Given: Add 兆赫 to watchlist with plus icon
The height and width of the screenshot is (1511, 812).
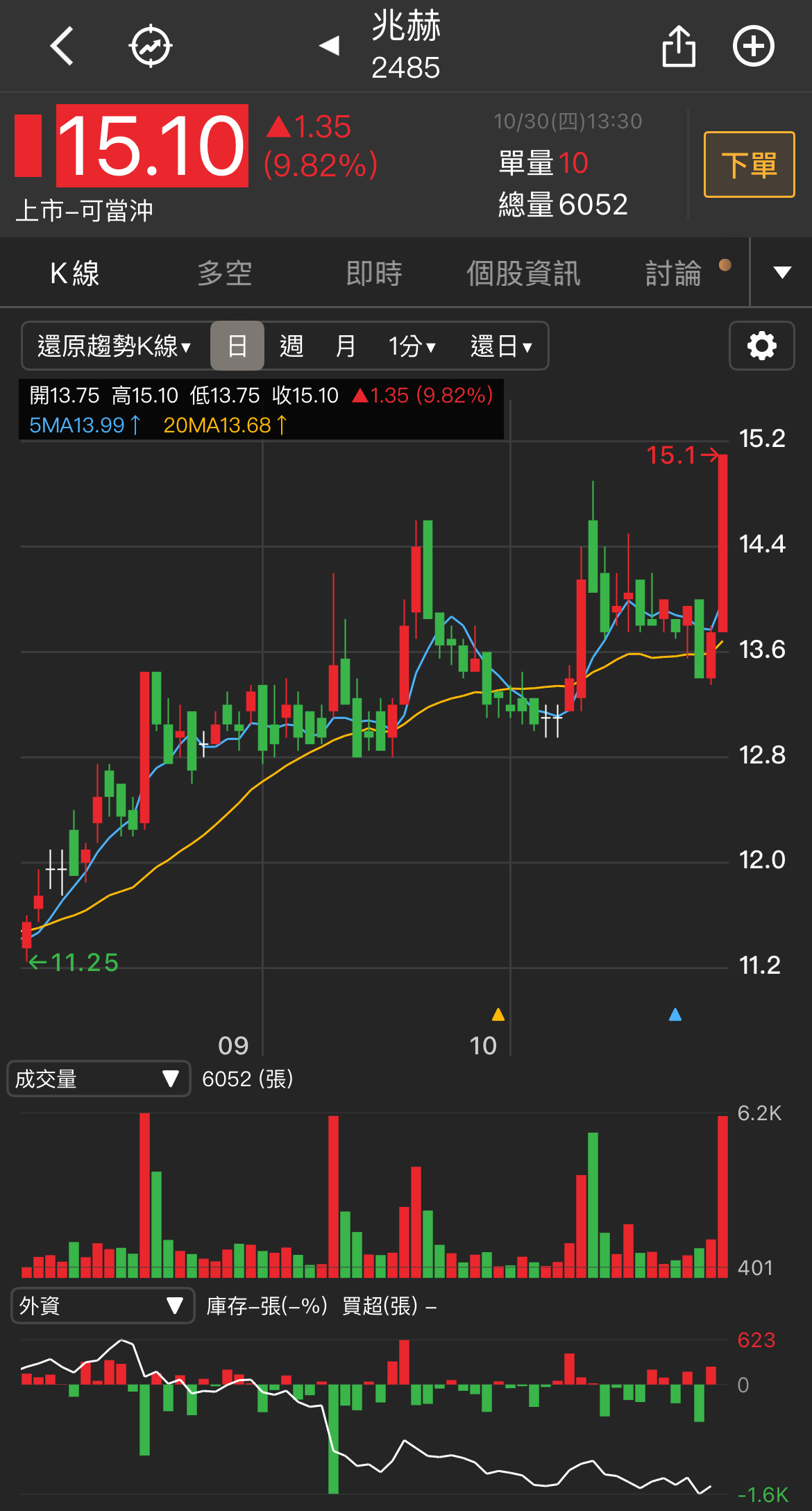Looking at the screenshot, I should tap(754, 47).
